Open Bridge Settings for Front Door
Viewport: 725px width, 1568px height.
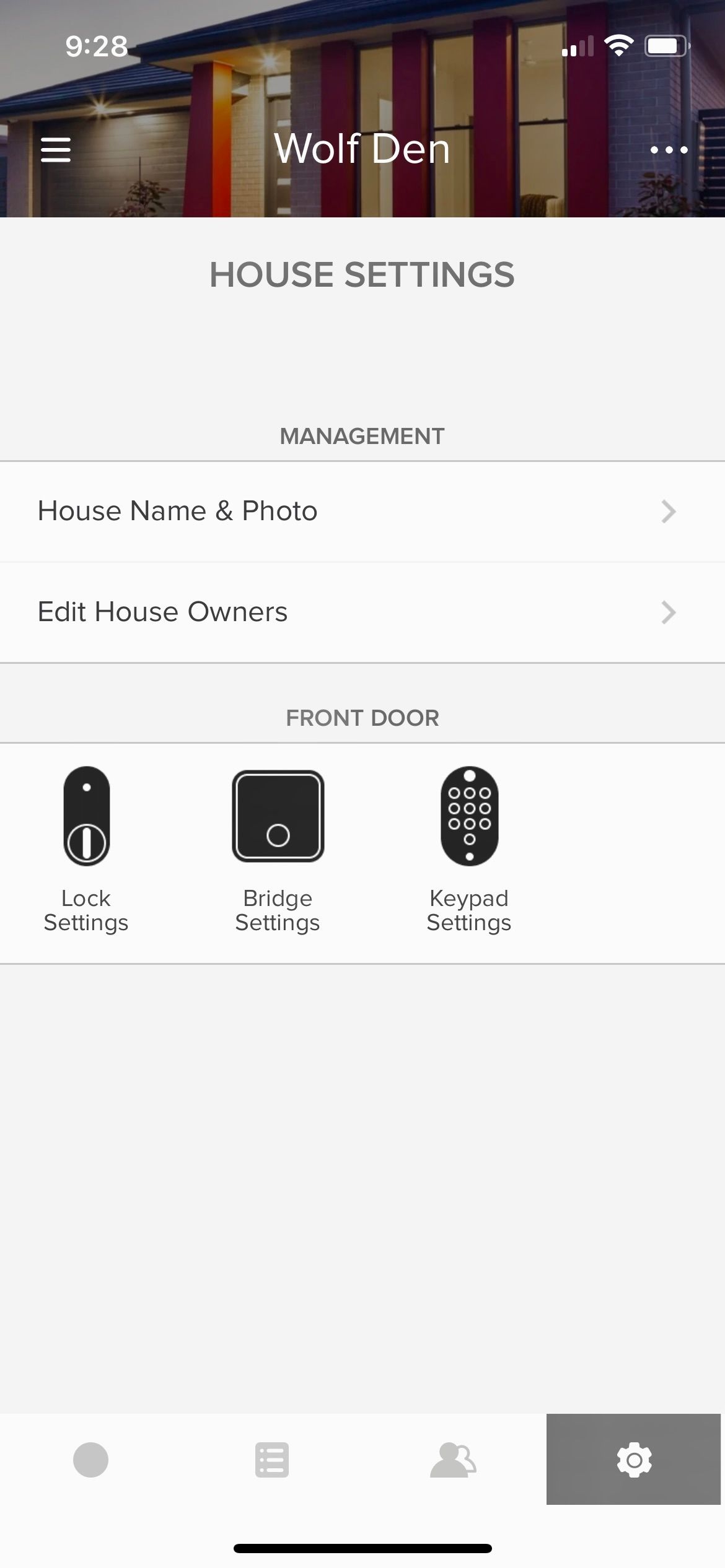click(x=278, y=848)
